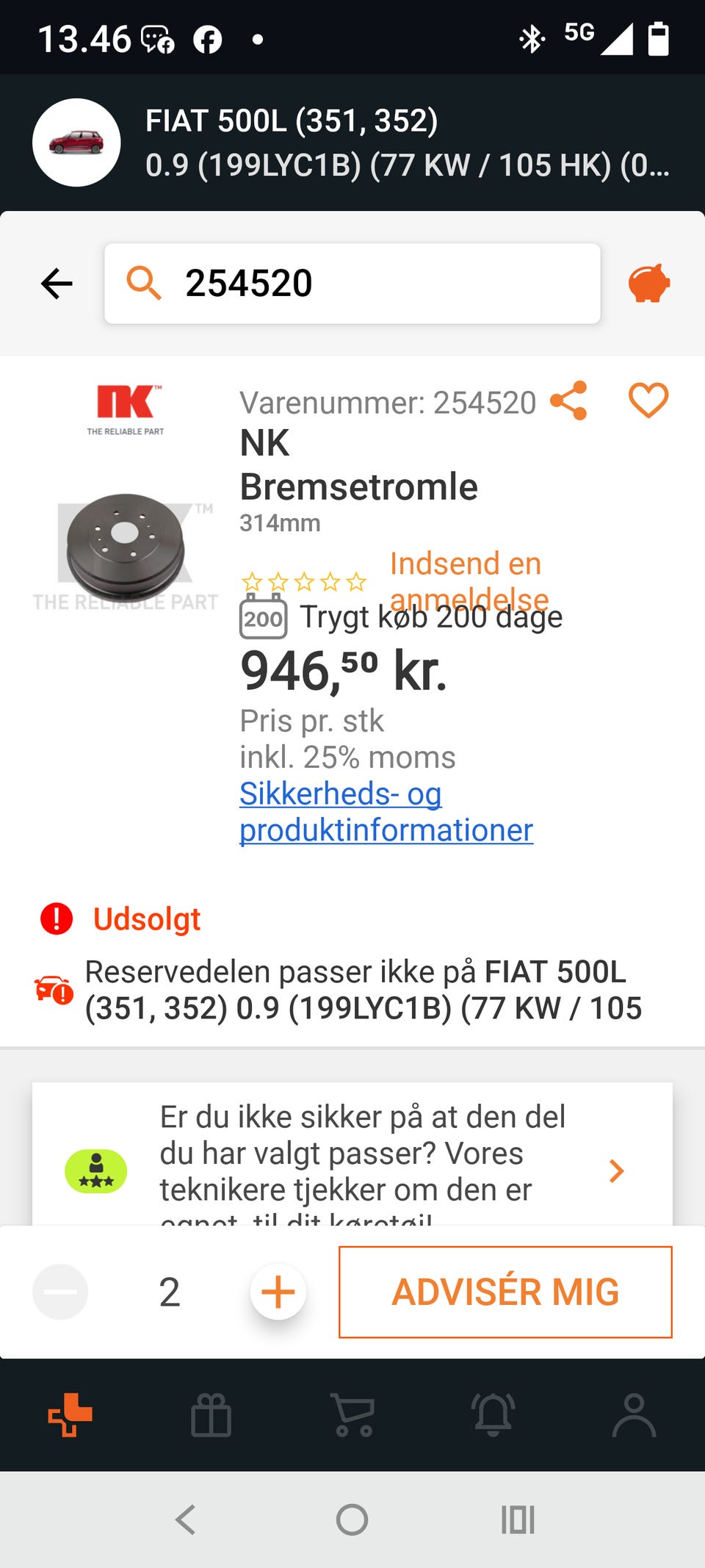
Task: Add the product to favorites with the heart
Action: [x=648, y=400]
